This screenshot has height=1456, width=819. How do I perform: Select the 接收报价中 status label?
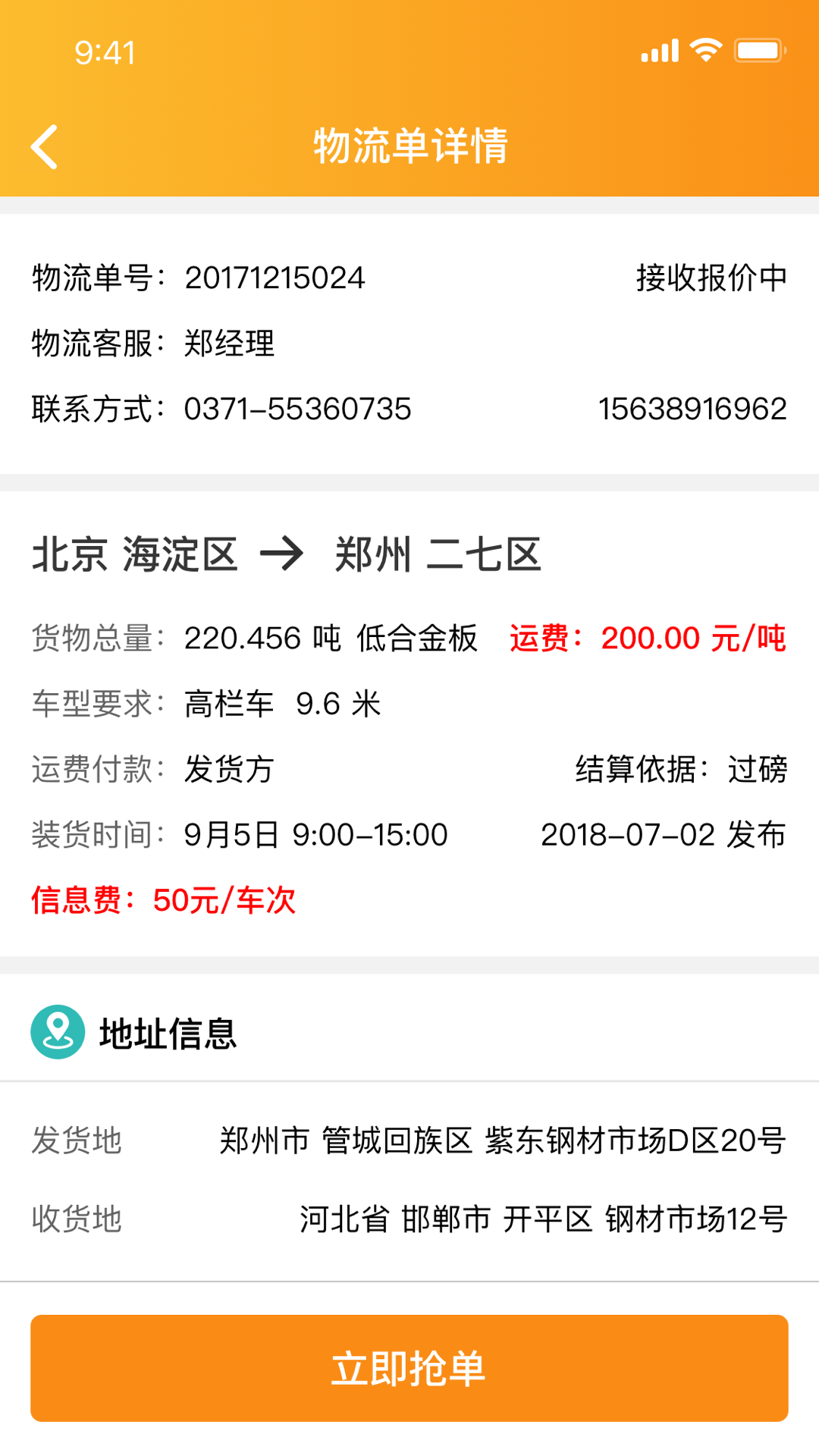pyautogui.click(x=711, y=278)
